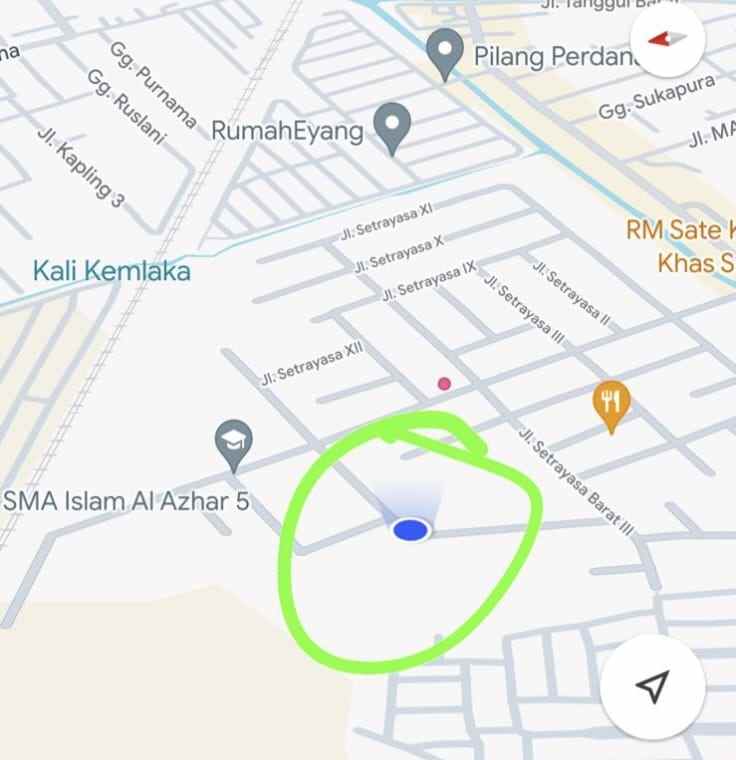The width and height of the screenshot is (736, 760).
Task: Open SMA Islam Al Azhar 5 school marker
Action: pos(234,444)
